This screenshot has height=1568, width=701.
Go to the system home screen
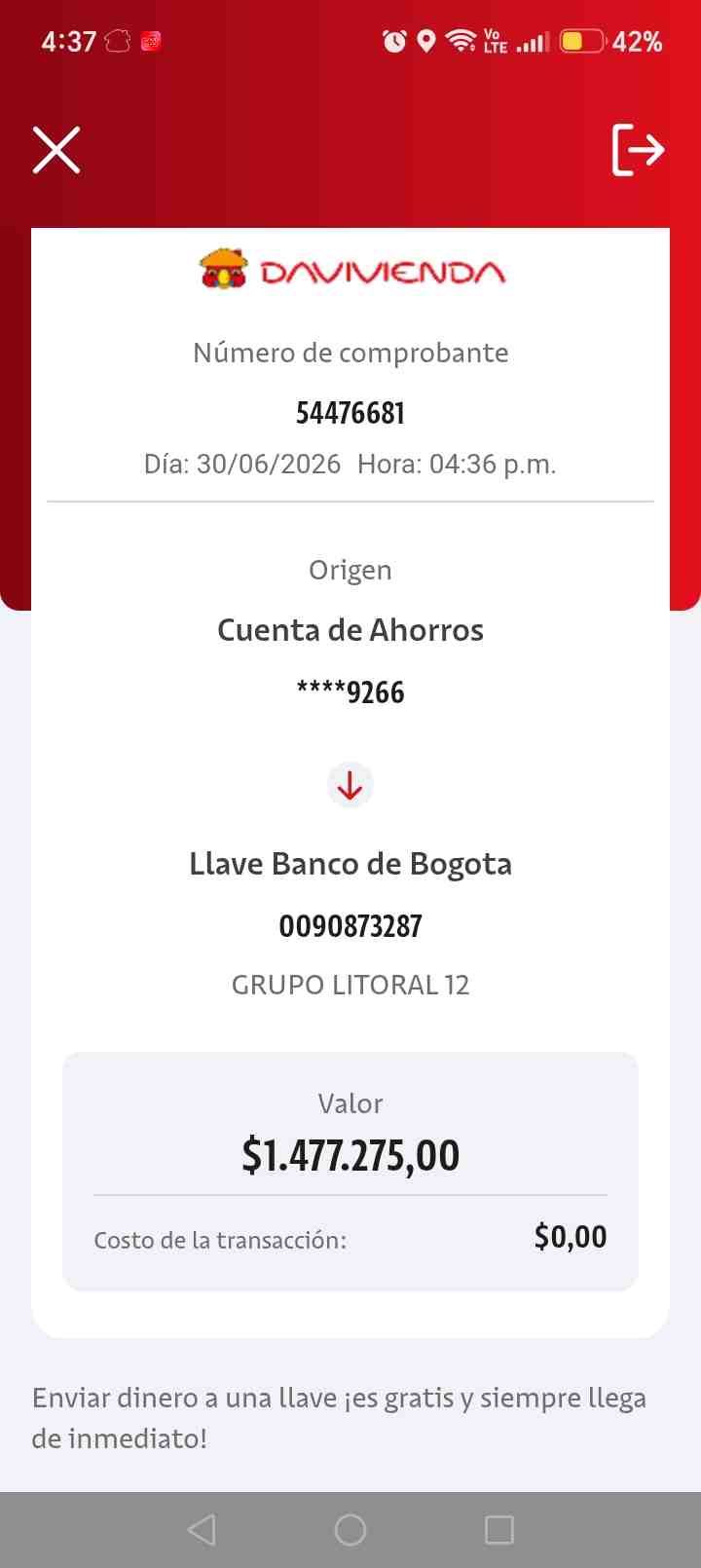click(350, 1529)
